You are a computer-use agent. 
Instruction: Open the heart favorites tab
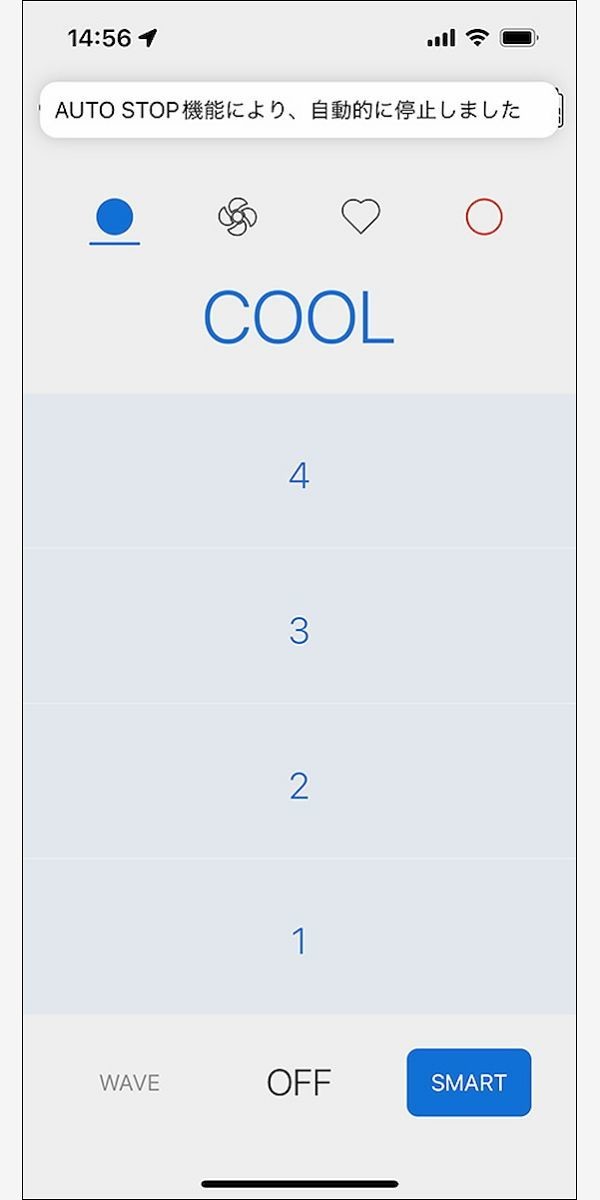coord(361,216)
